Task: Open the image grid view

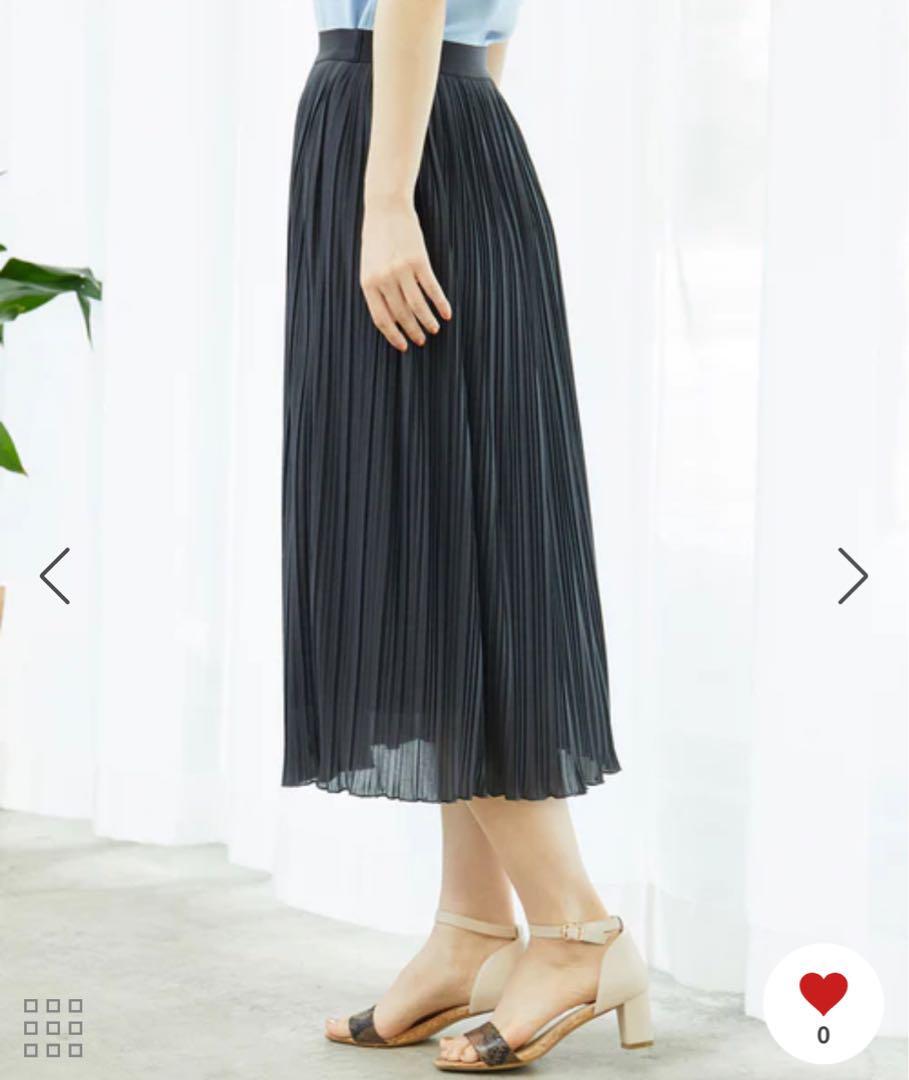Action: (53, 1027)
